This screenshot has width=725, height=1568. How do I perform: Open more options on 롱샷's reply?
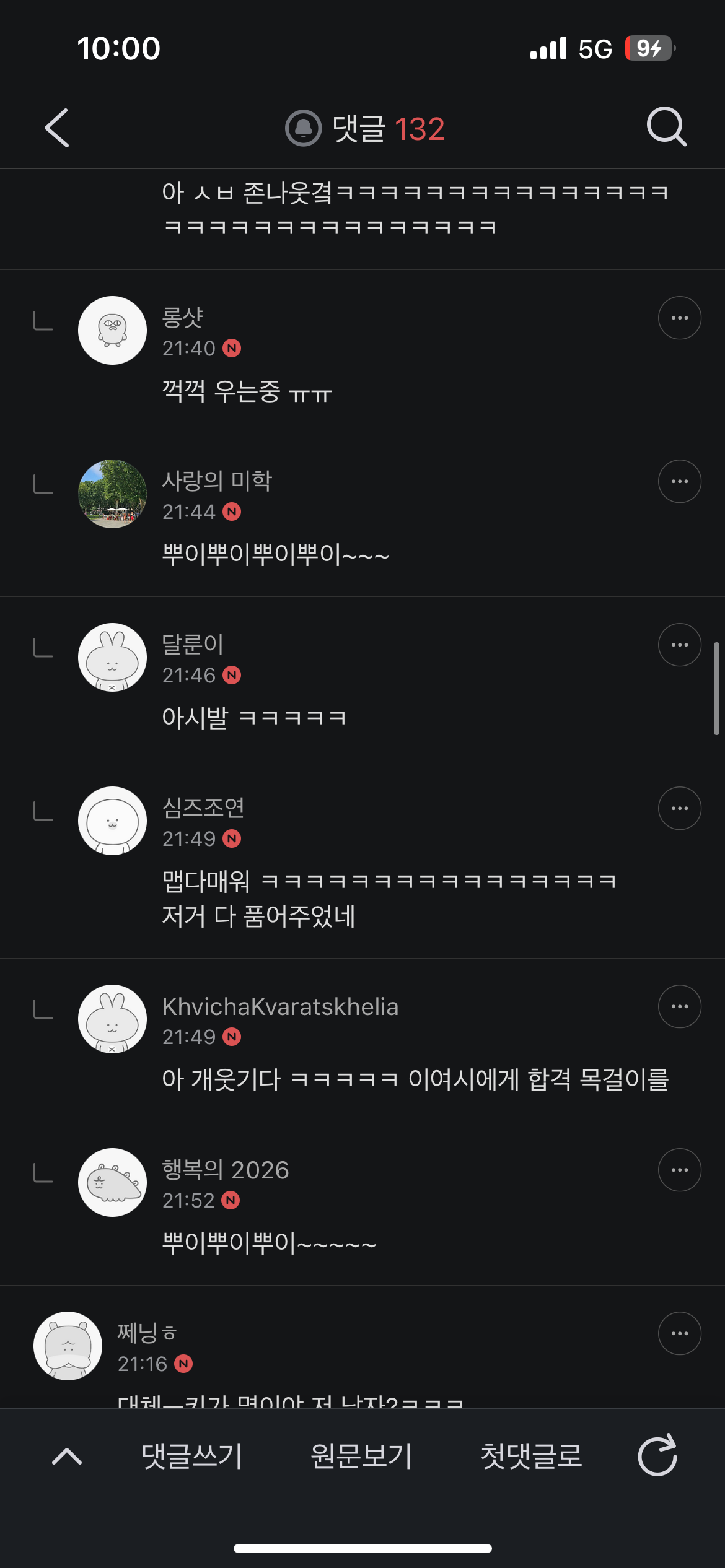[680, 318]
